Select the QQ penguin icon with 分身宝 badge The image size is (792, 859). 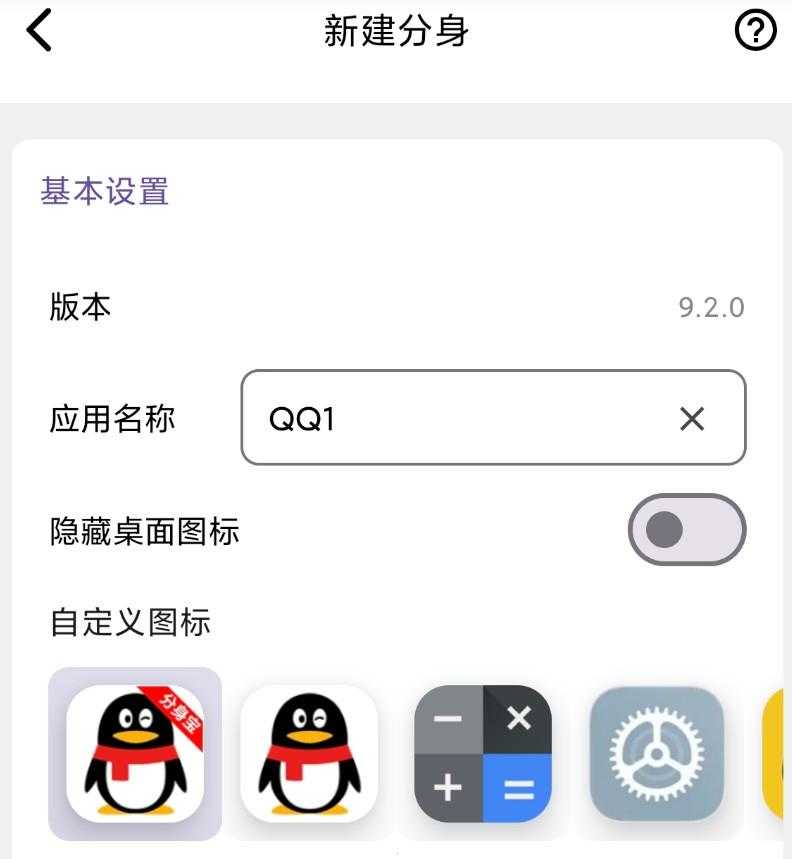pyautogui.click(x=134, y=755)
